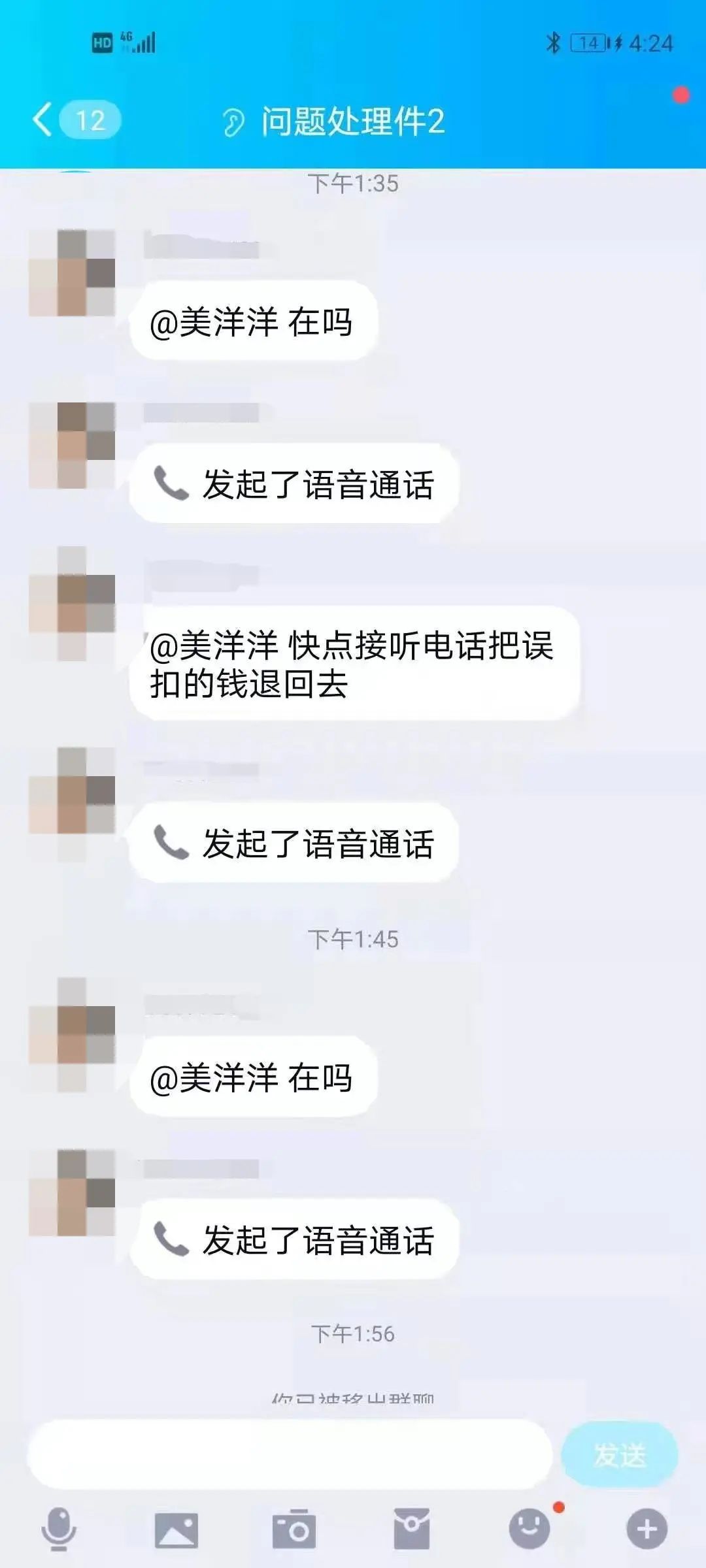Viewport: 706px width, 1568px height.
Task: Open the photo gallery picker
Action: 176,1529
